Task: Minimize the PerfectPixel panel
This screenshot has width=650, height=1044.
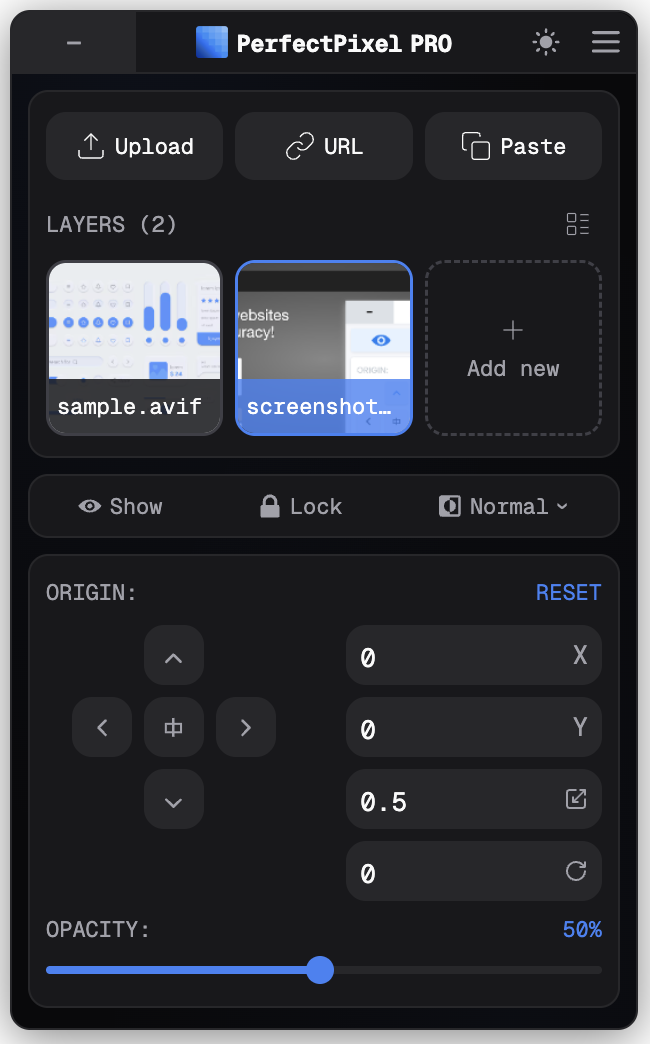Action: point(73,43)
